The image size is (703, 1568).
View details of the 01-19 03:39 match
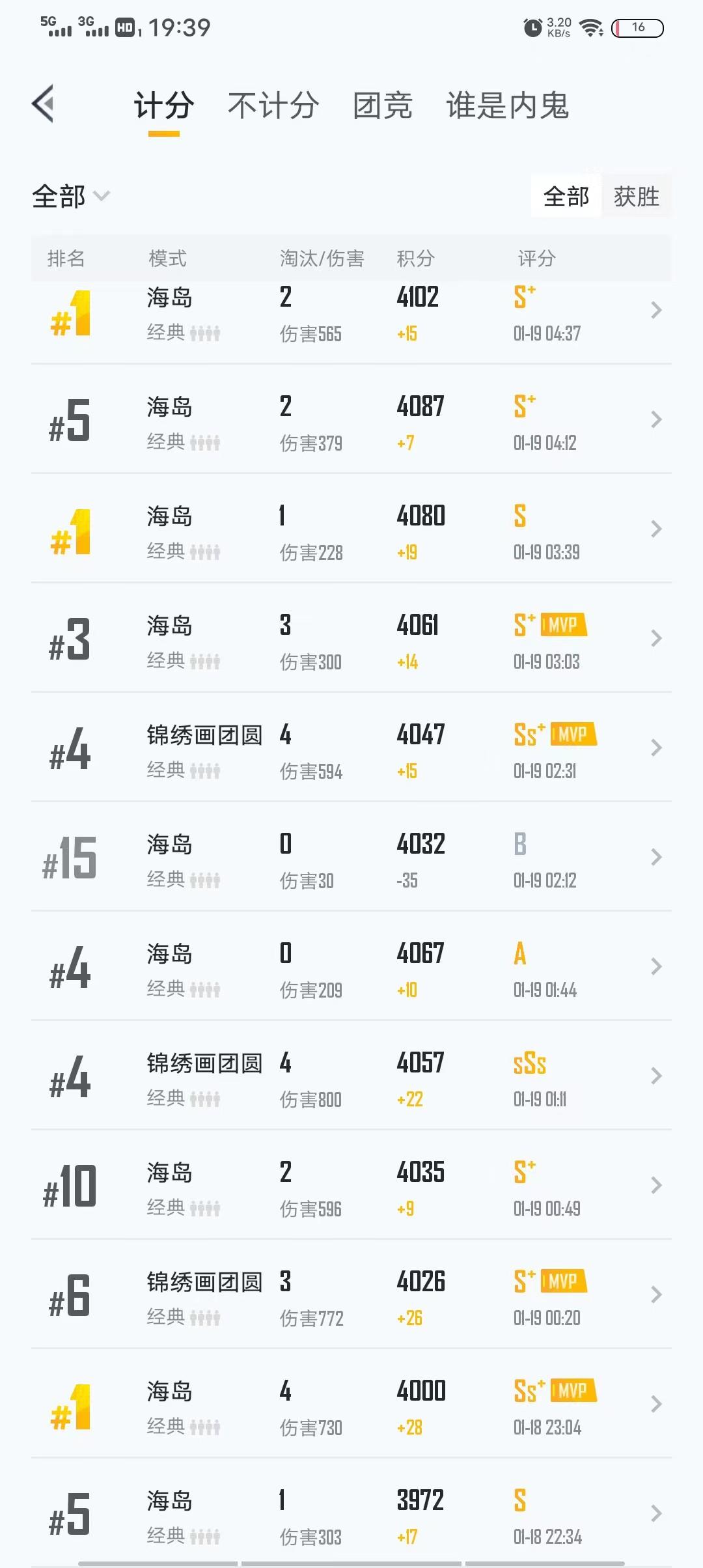click(351, 529)
